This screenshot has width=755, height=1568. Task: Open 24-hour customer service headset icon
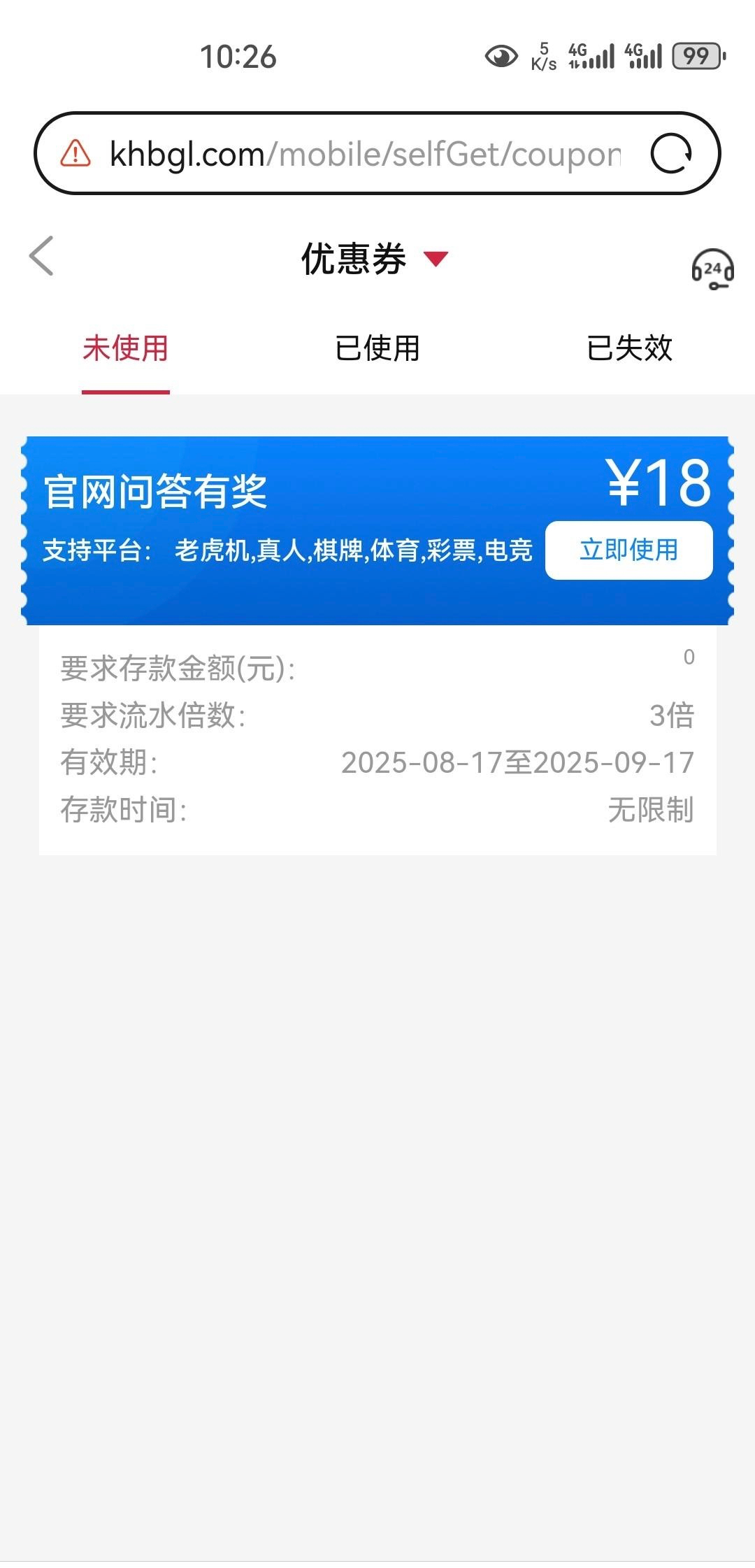coord(712,269)
